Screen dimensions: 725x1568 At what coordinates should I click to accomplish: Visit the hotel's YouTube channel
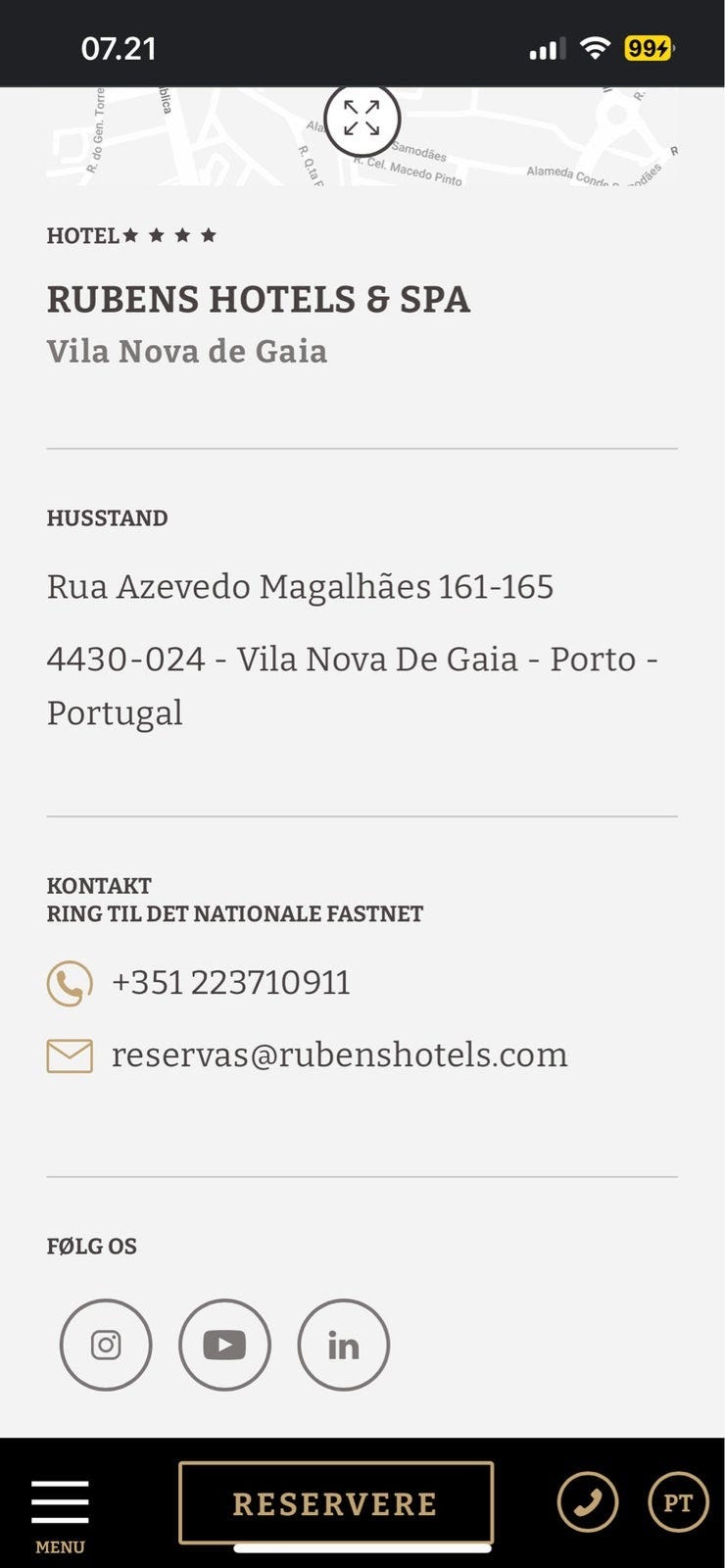click(224, 1345)
